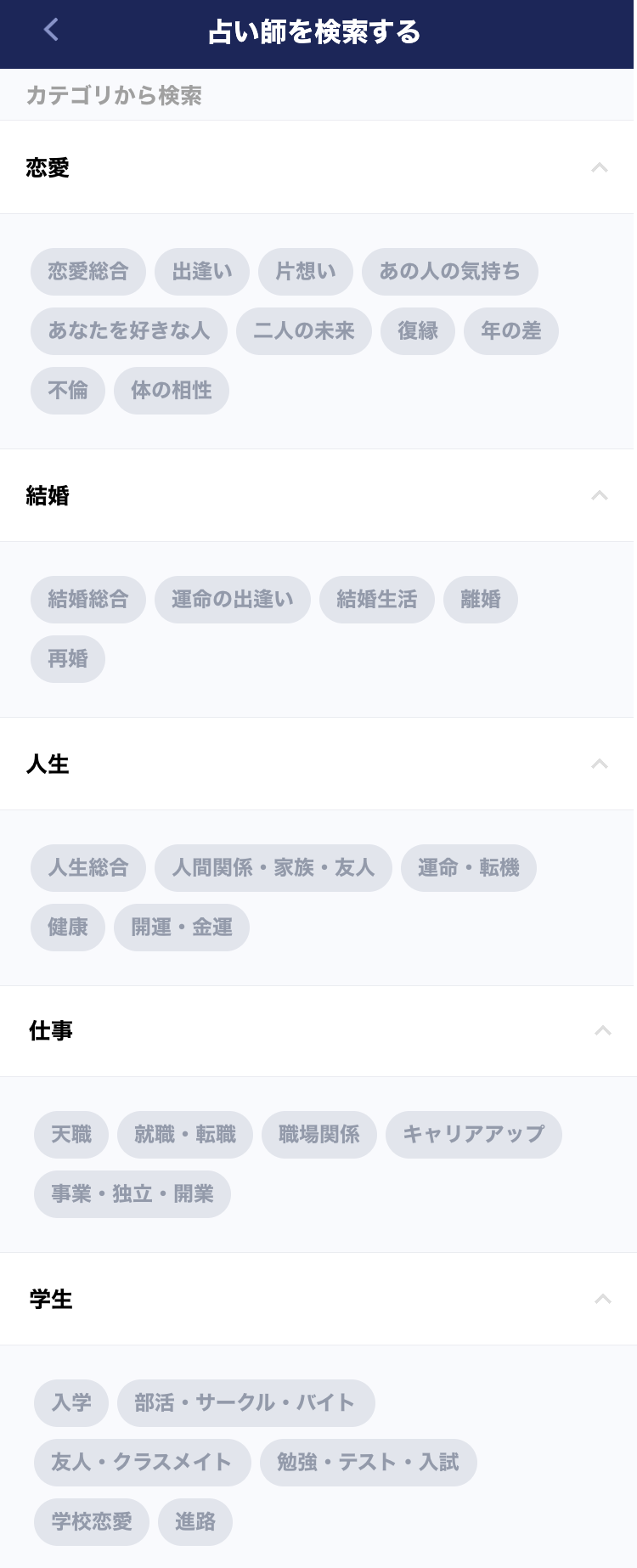Choose the 勉強・テスト・入試 chip
The image size is (637, 1568).
coord(369,1463)
